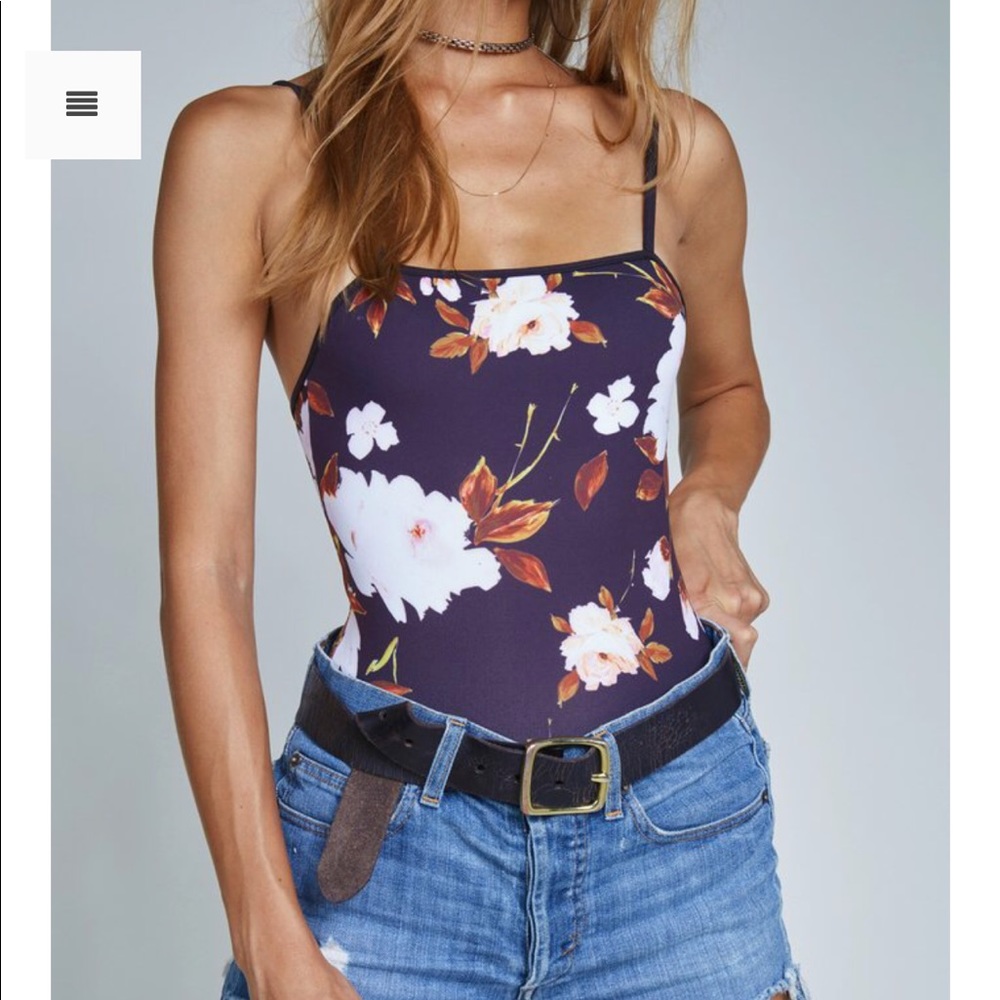This screenshot has height=1000, width=1000.
Task: Open the hamburger menu
Action: click(x=82, y=104)
